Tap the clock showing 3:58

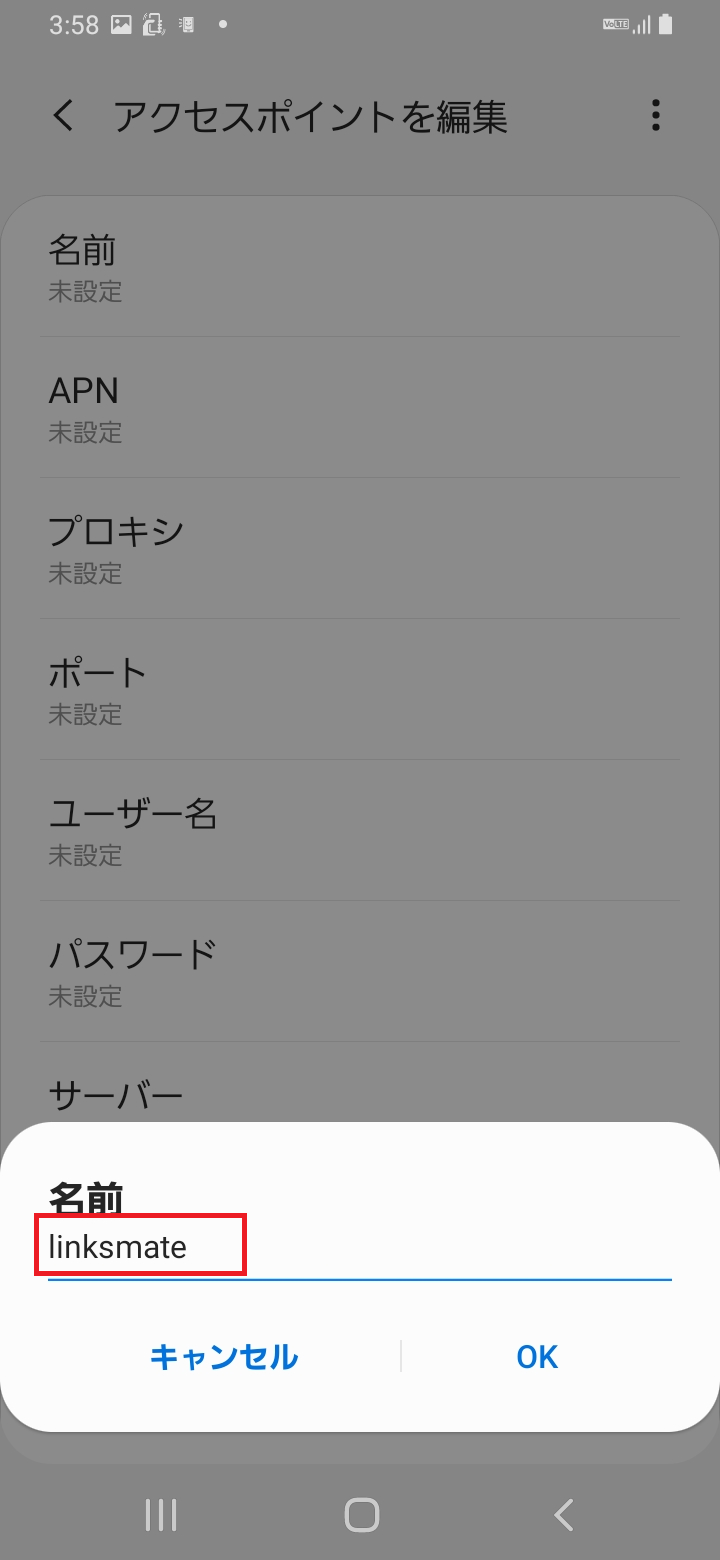click(x=73, y=24)
